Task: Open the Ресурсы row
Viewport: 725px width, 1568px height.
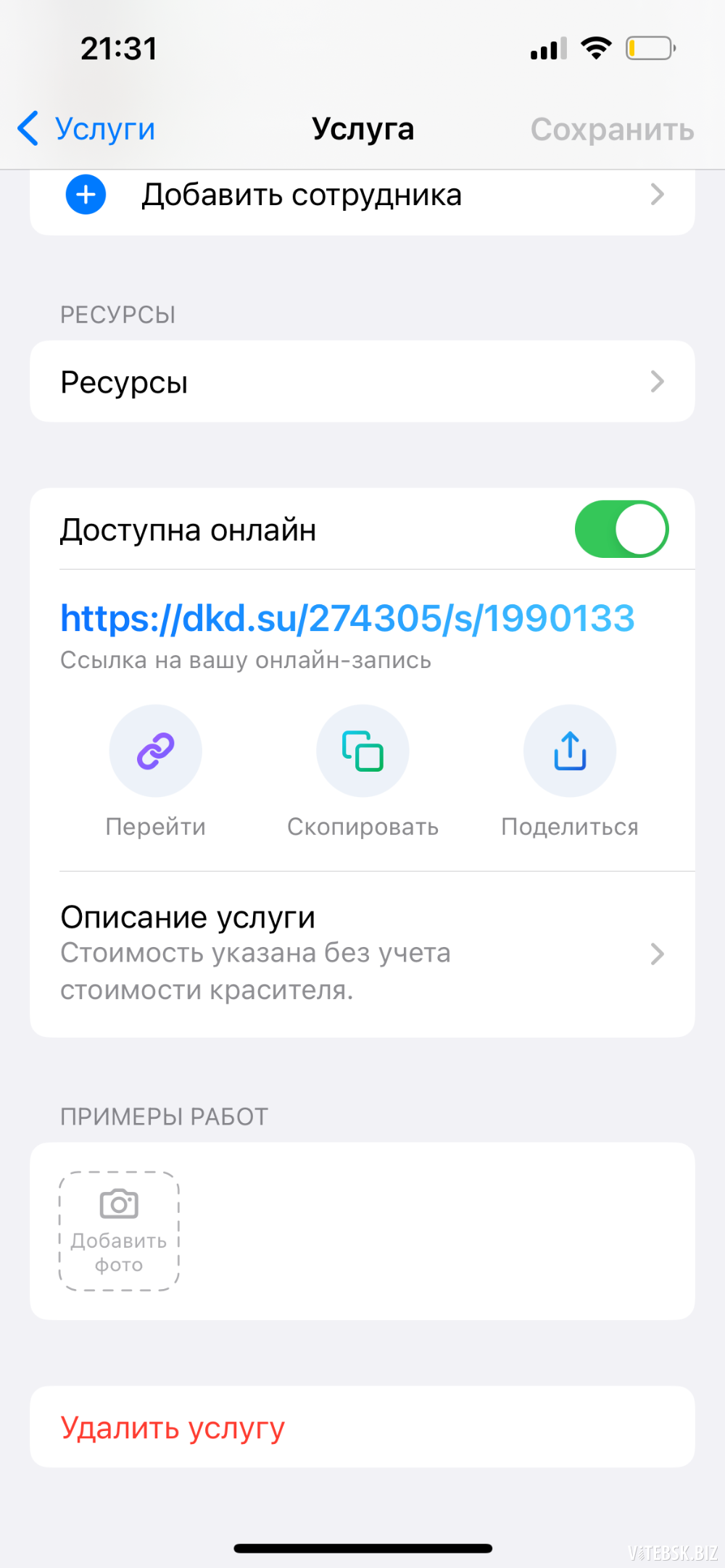Action: point(362,382)
